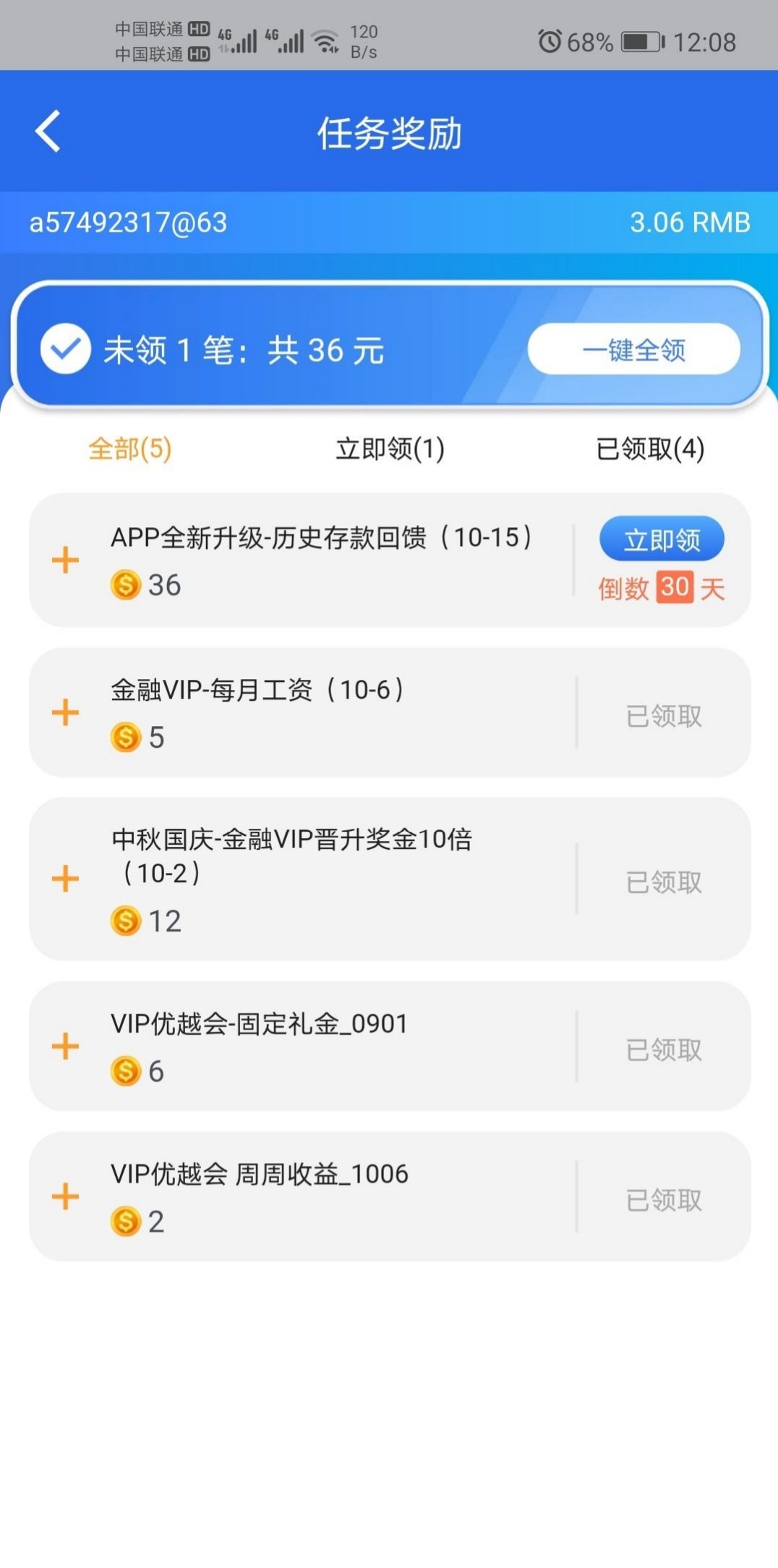
Task: Switch to the 已领取(4) tab
Action: 649,448
